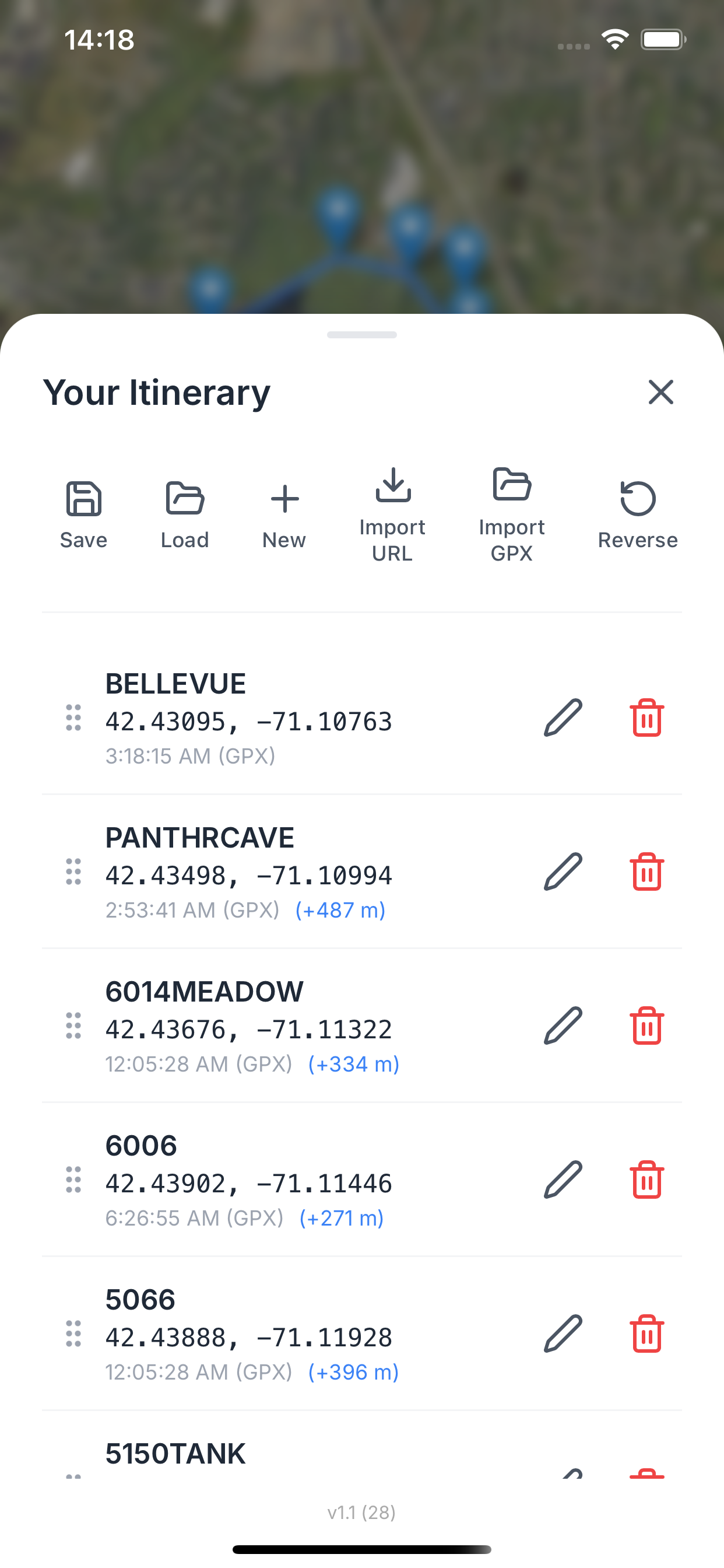Dismiss the Your Itinerary panel

tap(661, 393)
